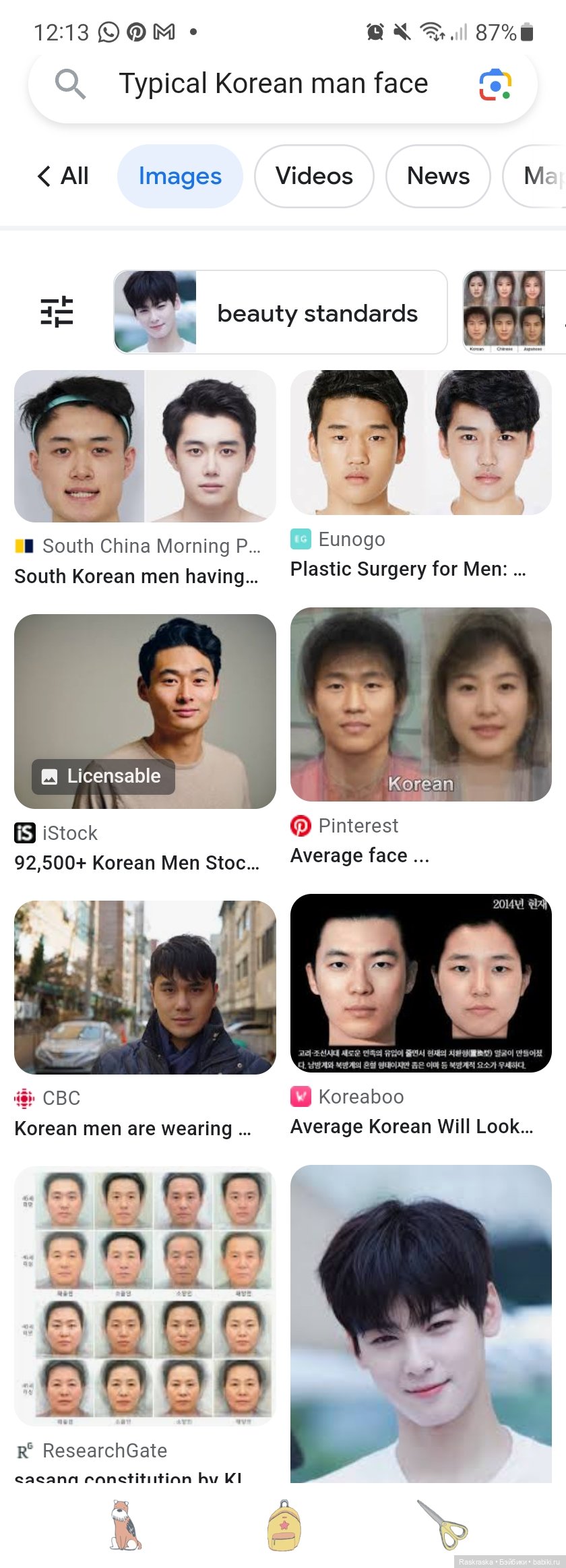The image size is (566, 1568).
Task: Open Google Lens camera search
Action: click(495, 85)
